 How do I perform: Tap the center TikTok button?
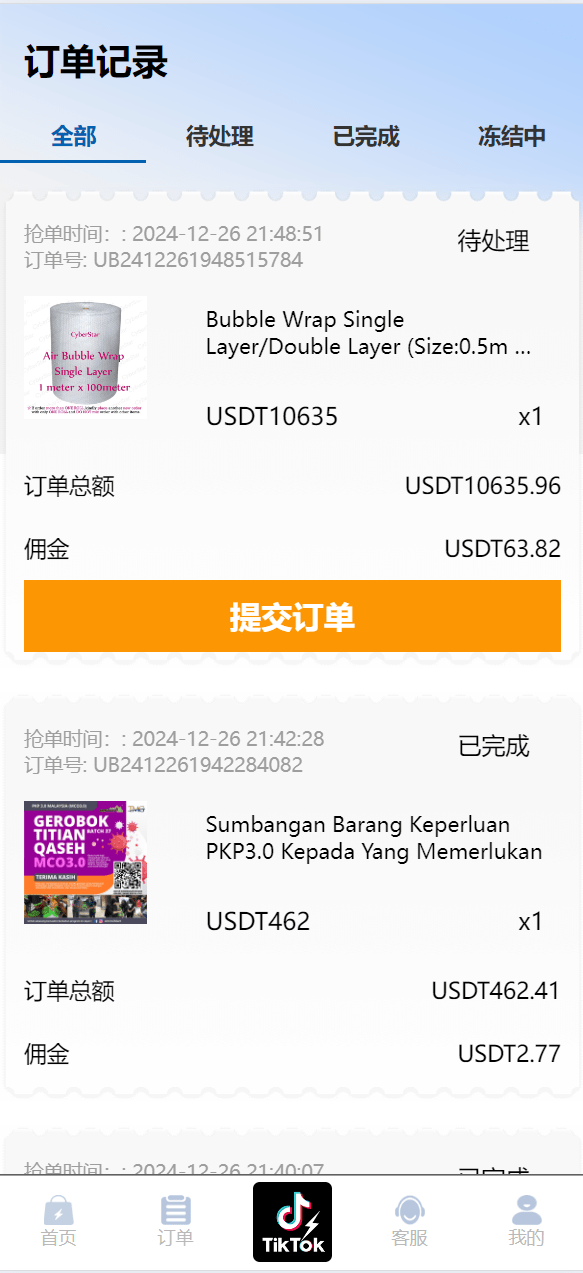tap(292, 1221)
